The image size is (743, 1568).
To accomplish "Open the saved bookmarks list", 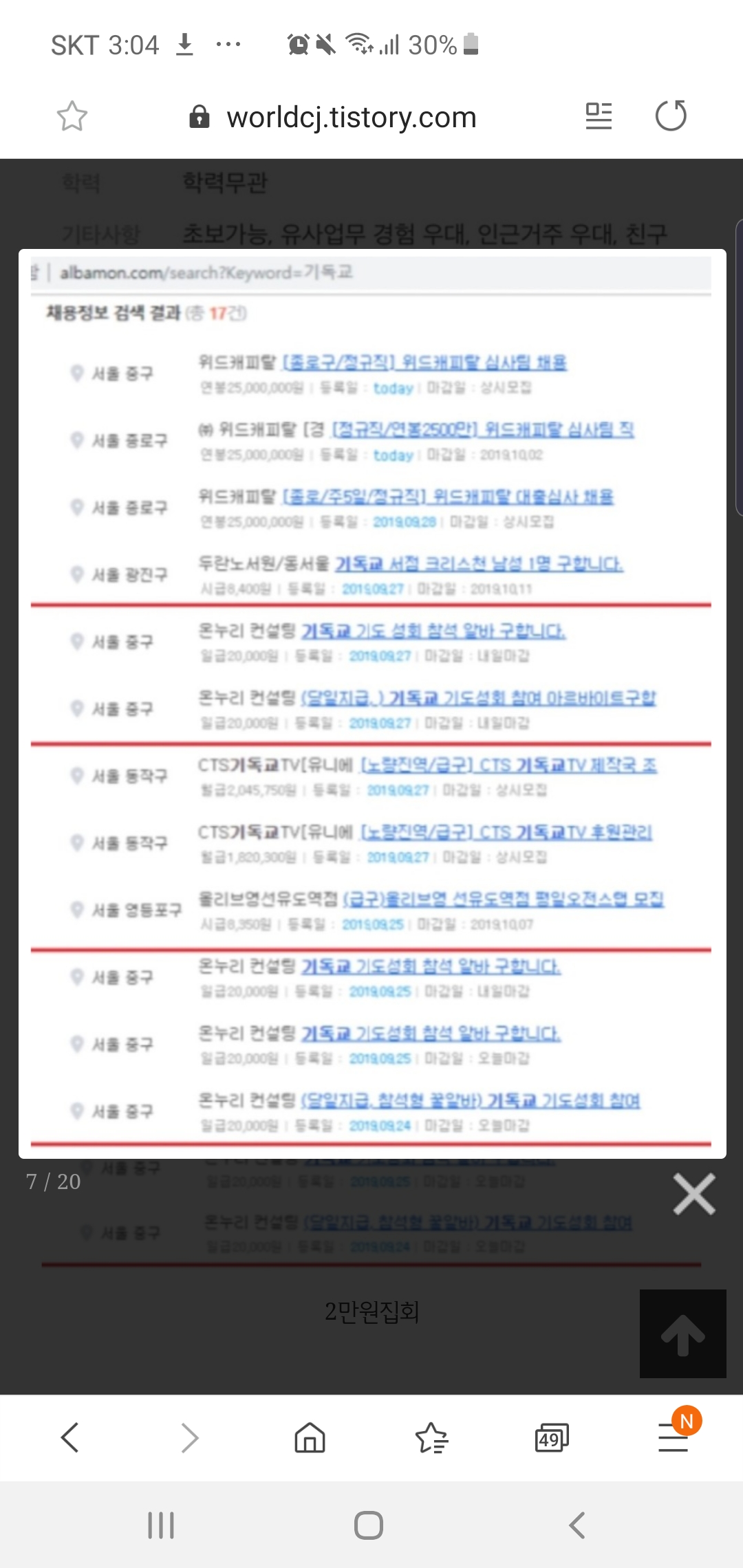I will [431, 1437].
